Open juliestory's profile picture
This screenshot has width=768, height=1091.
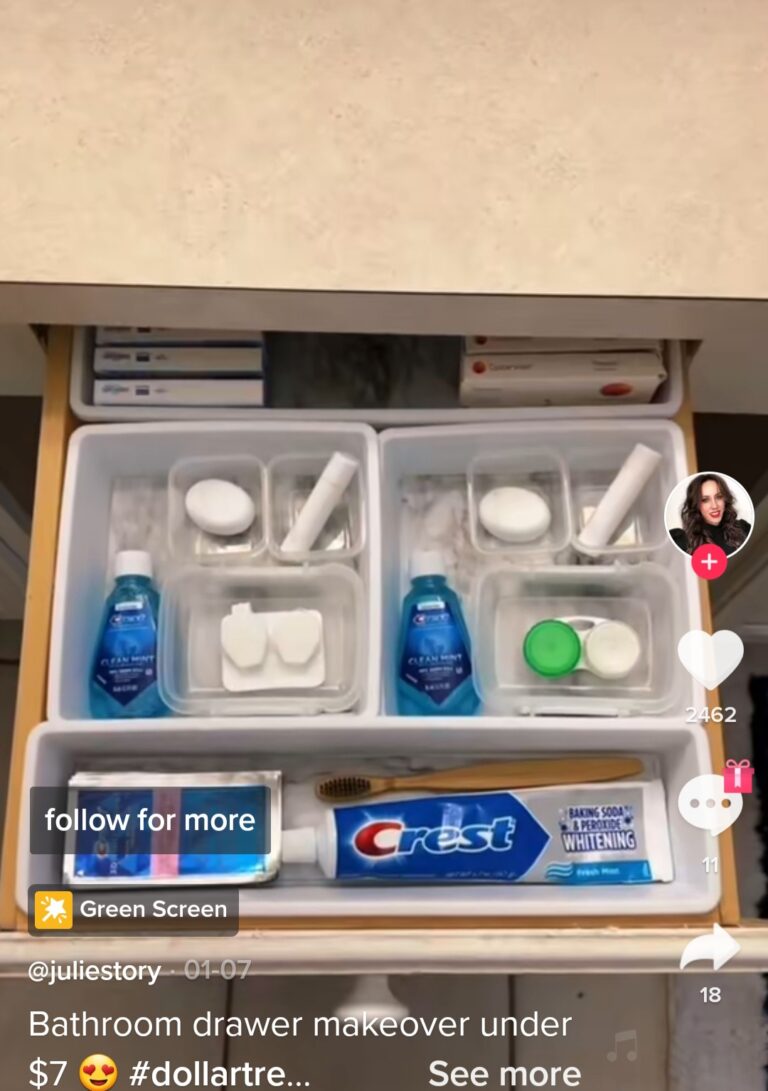[x=709, y=514]
